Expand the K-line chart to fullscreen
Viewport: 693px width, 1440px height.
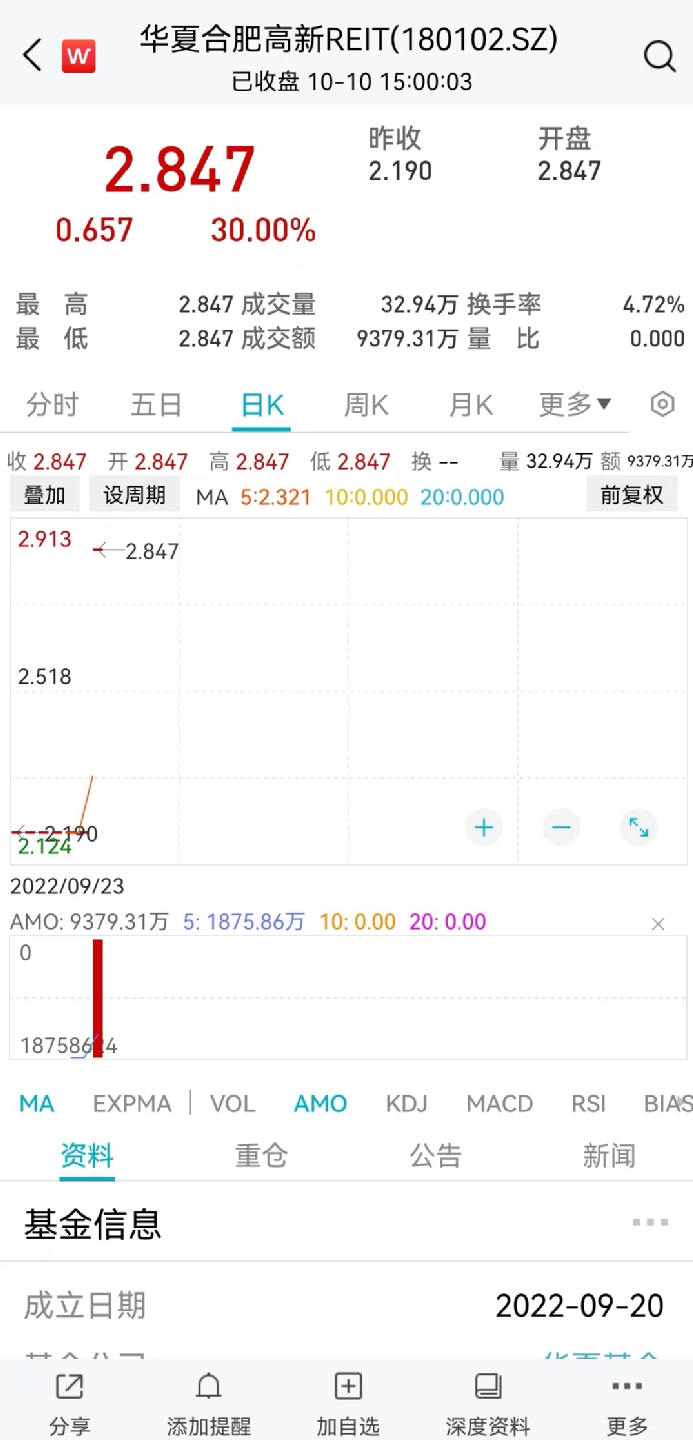(x=638, y=827)
